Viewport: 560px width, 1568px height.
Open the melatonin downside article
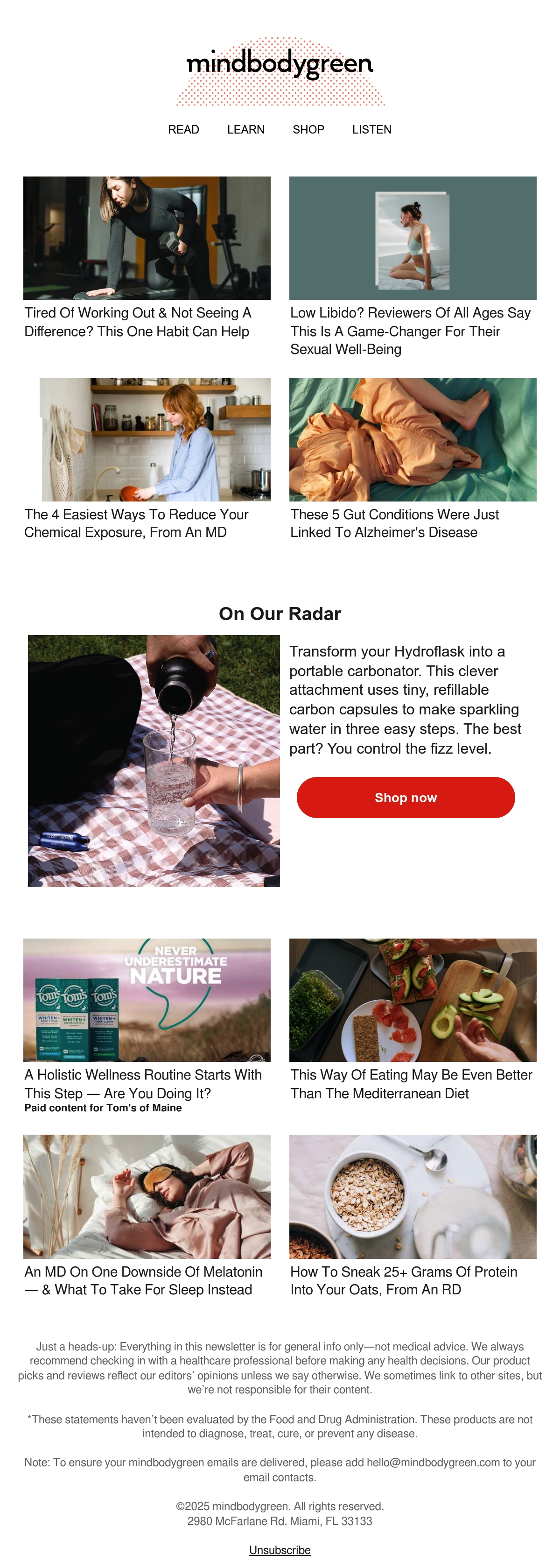[x=143, y=1281]
